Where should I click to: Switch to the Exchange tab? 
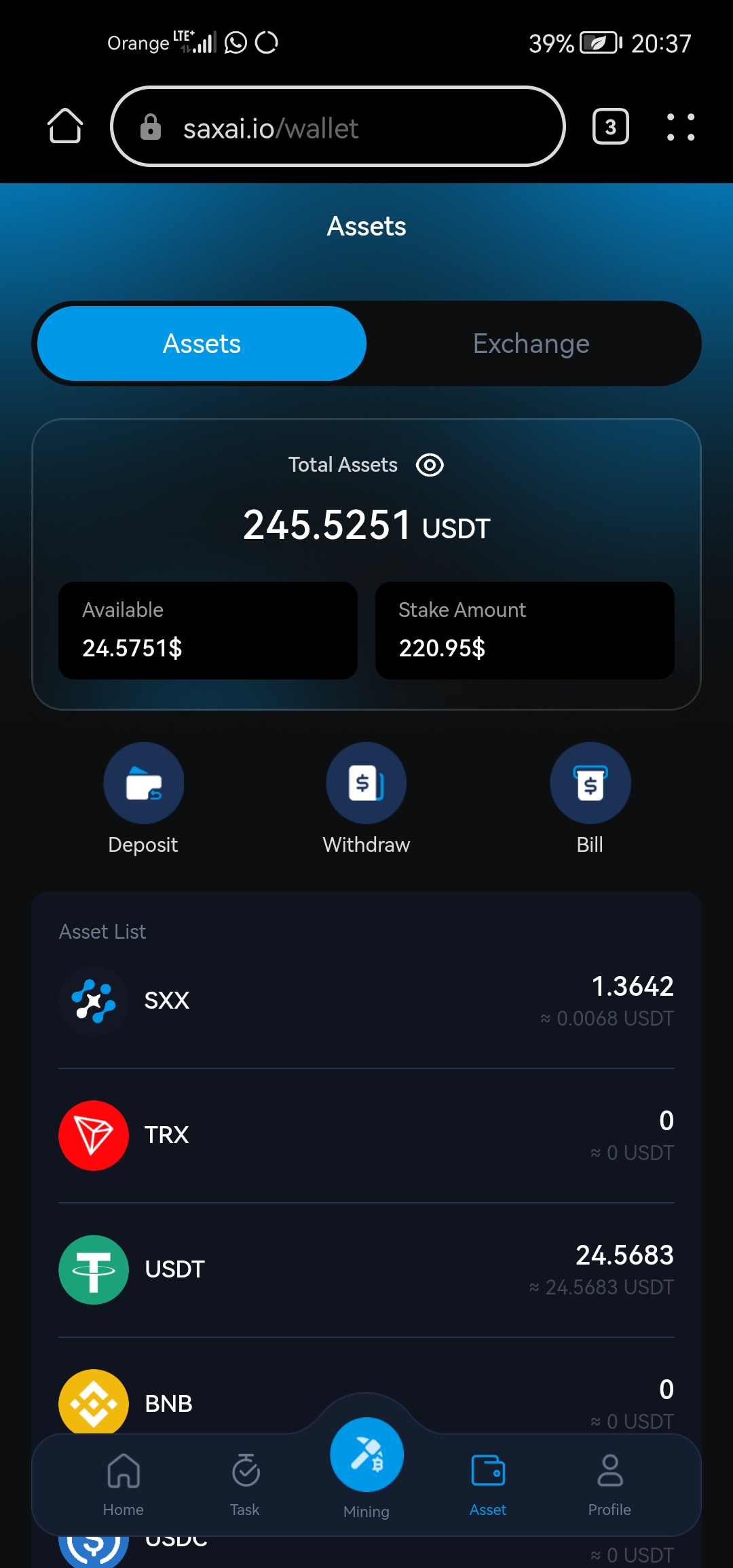tap(531, 343)
